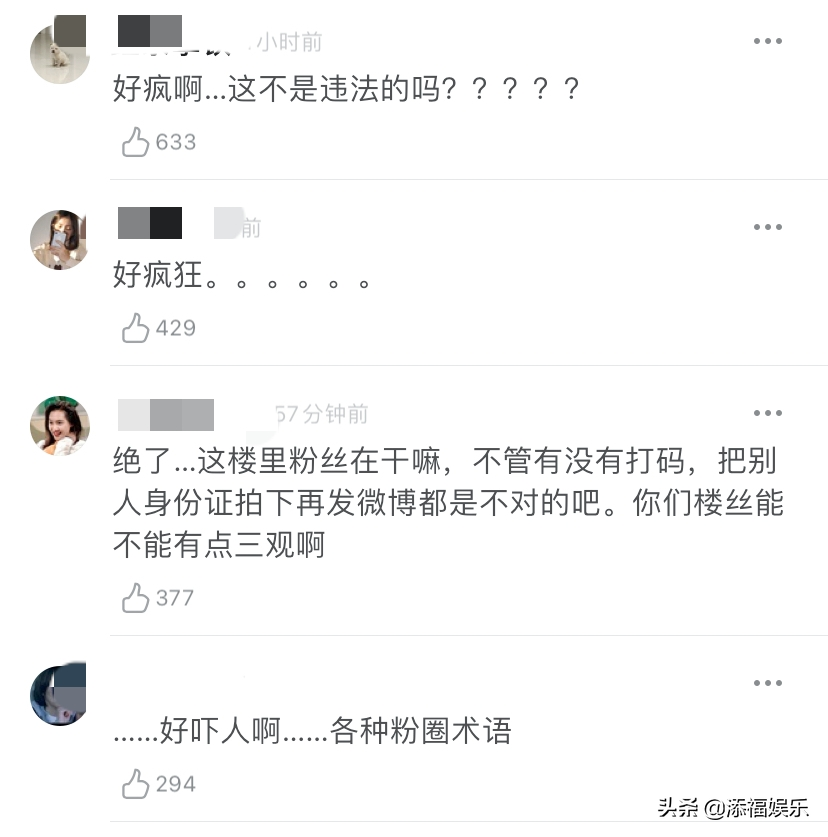Image resolution: width=828 pixels, height=837 pixels.
Task: View the profile of the '好疯啊' commenter's avatar
Action: (60, 54)
